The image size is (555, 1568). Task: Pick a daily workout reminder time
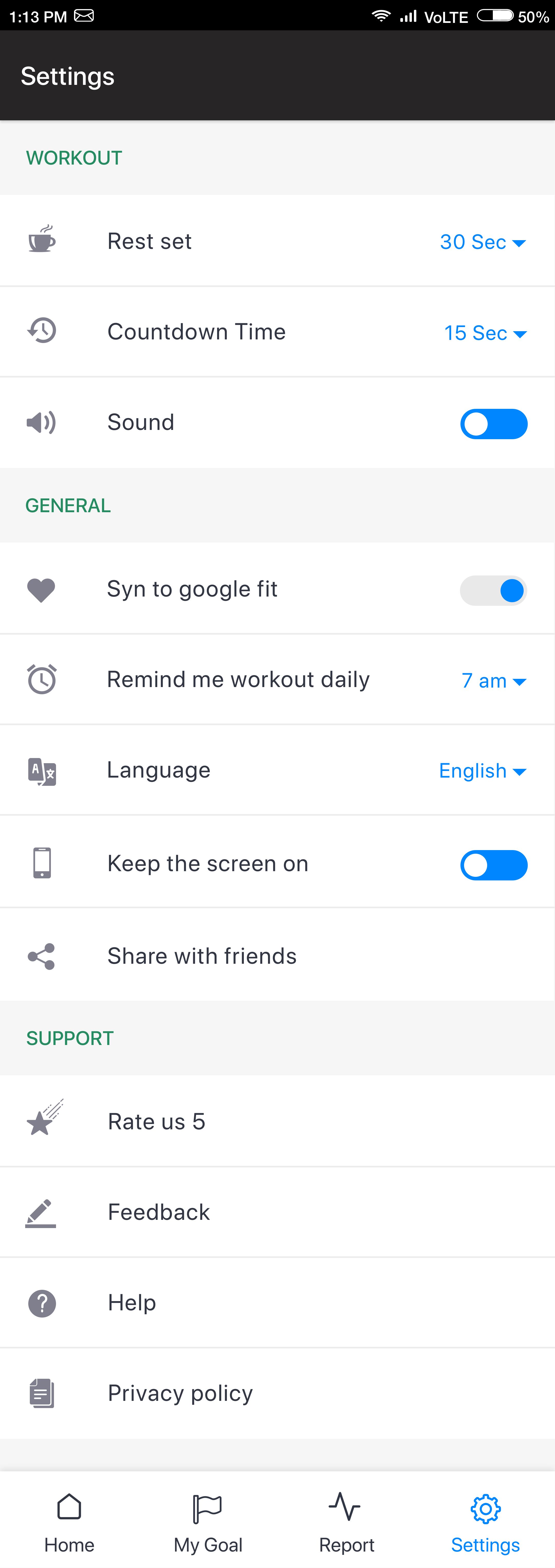(x=493, y=681)
